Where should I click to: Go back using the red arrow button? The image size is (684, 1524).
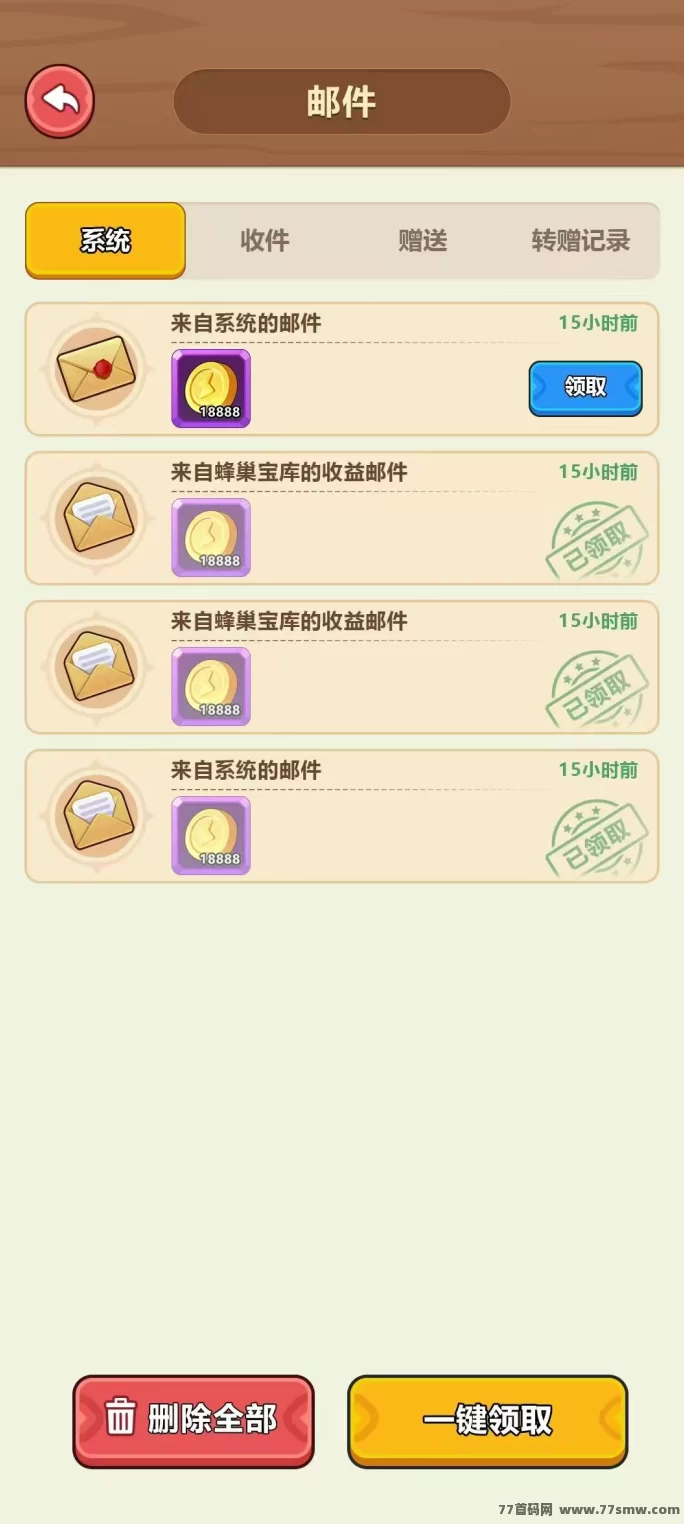(60, 101)
